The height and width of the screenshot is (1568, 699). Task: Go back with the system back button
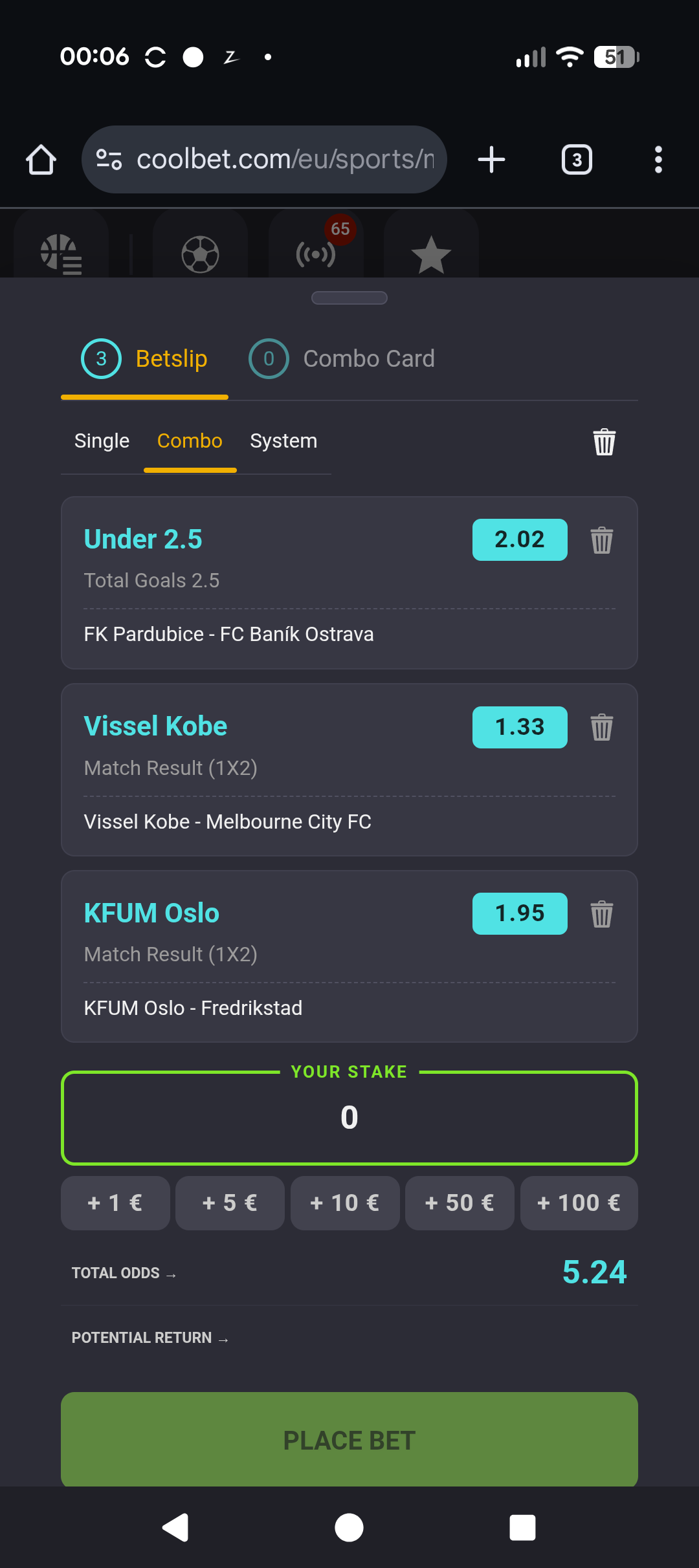pos(175,1528)
